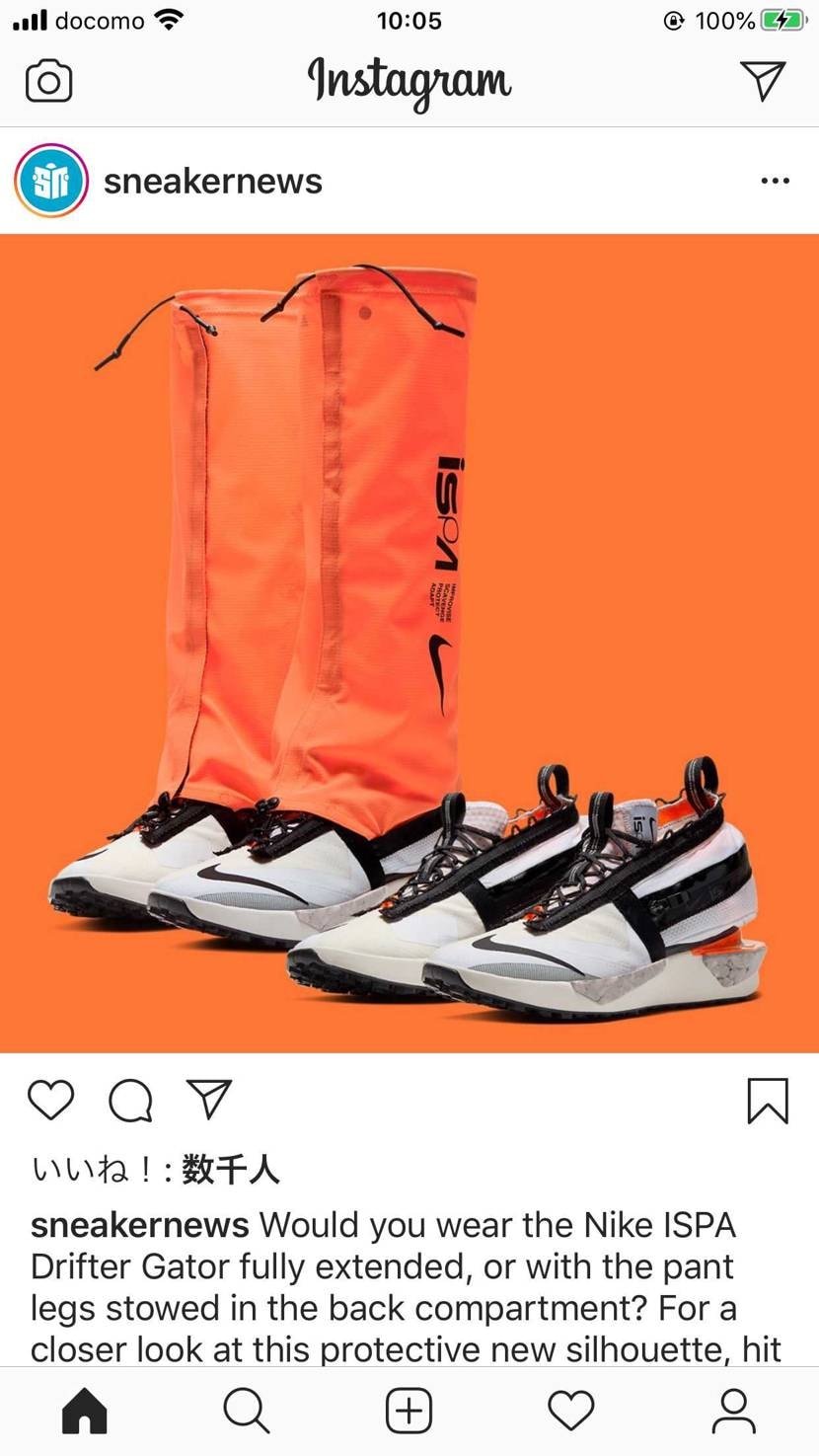Open direct messages paper plane
819x1456 pixels.
click(x=762, y=81)
